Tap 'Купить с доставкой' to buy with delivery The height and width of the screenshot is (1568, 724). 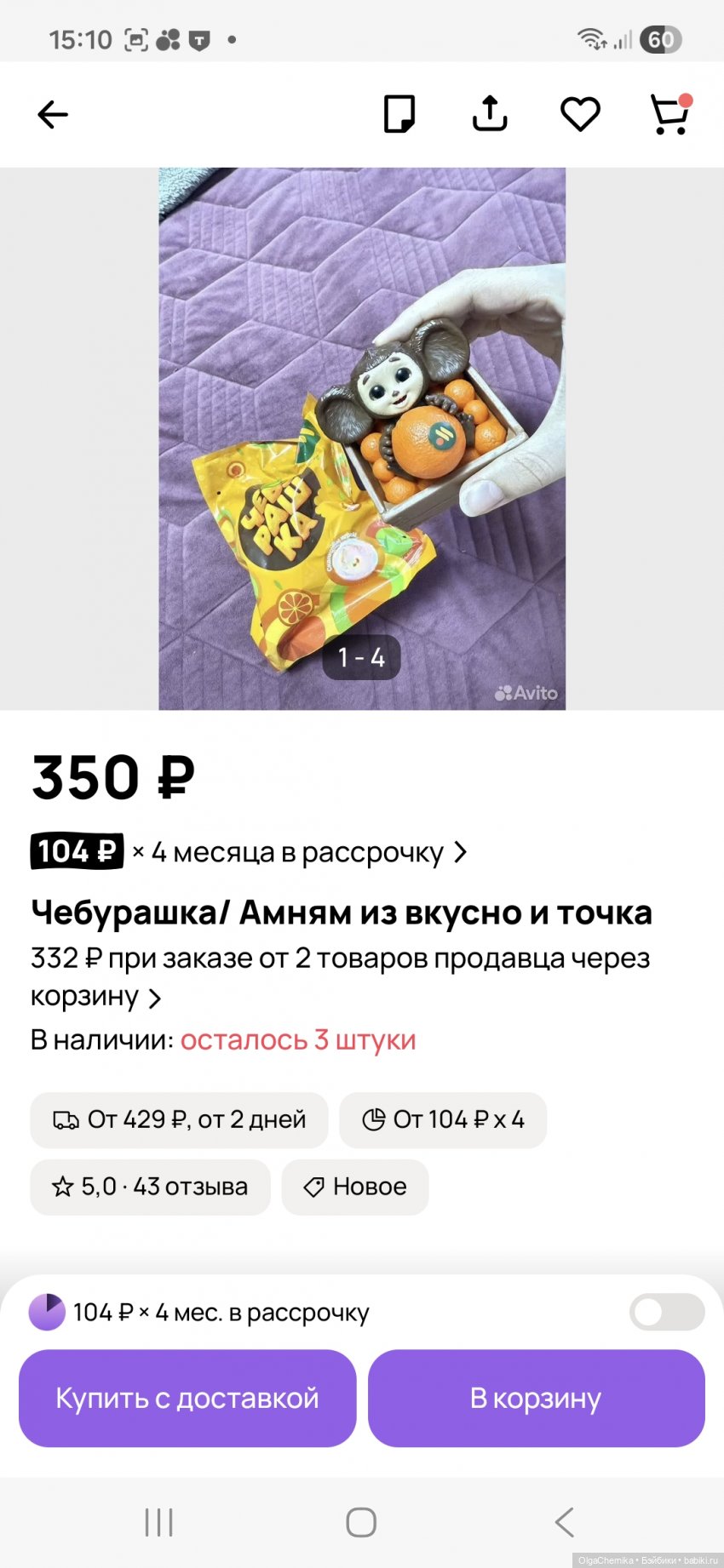pyautogui.click(x=187, y=1398)
